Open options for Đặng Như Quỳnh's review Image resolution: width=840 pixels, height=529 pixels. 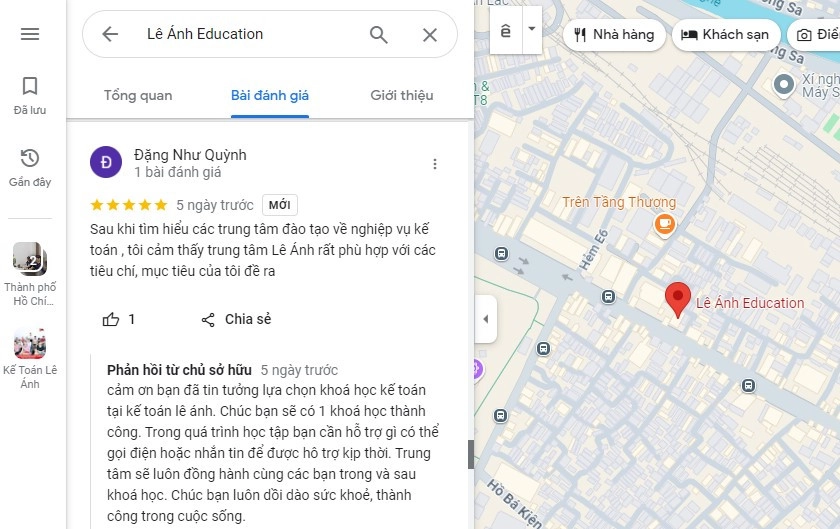point(434,164)
